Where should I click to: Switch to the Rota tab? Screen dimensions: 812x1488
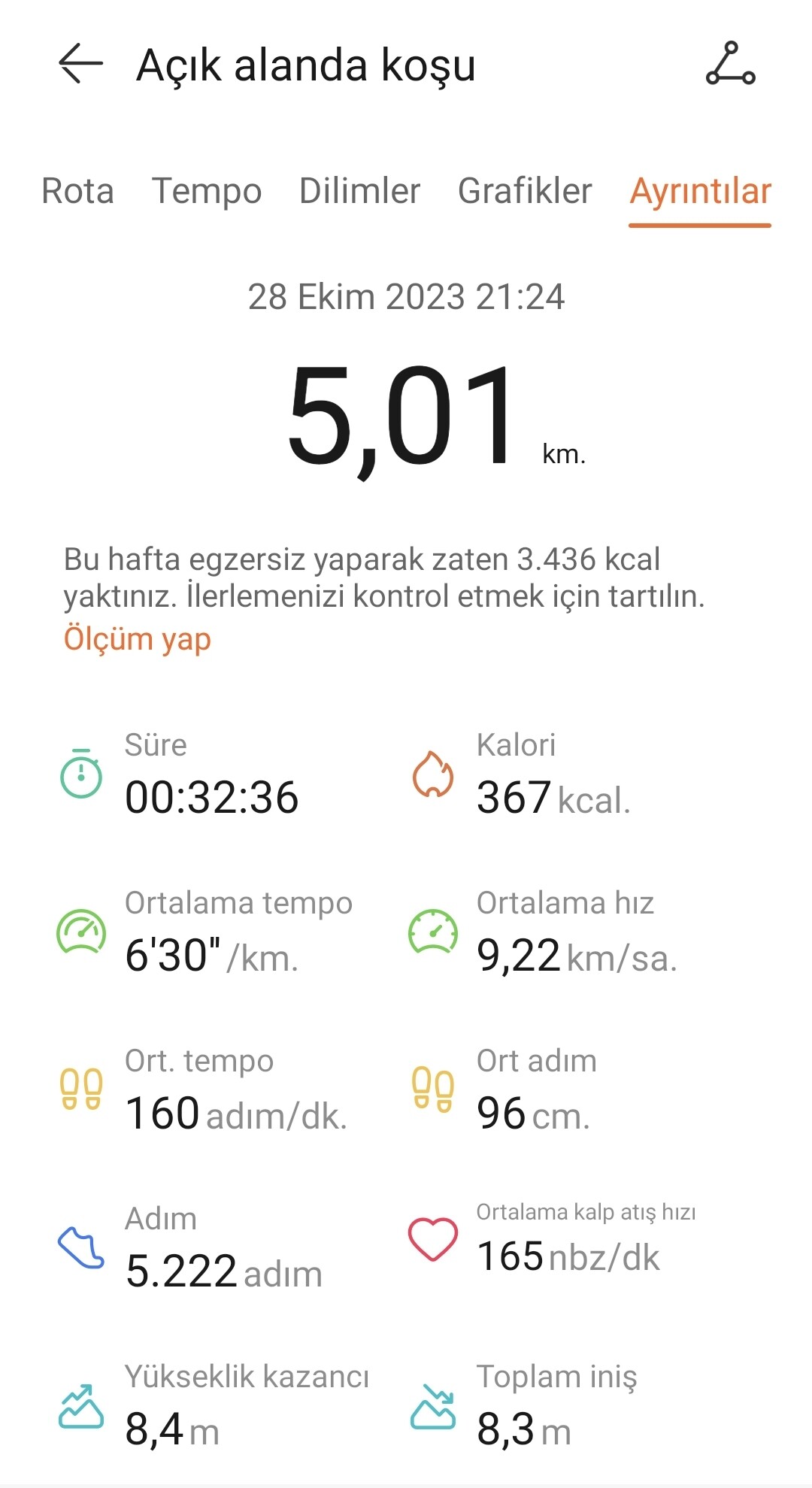tap(77, 191)
